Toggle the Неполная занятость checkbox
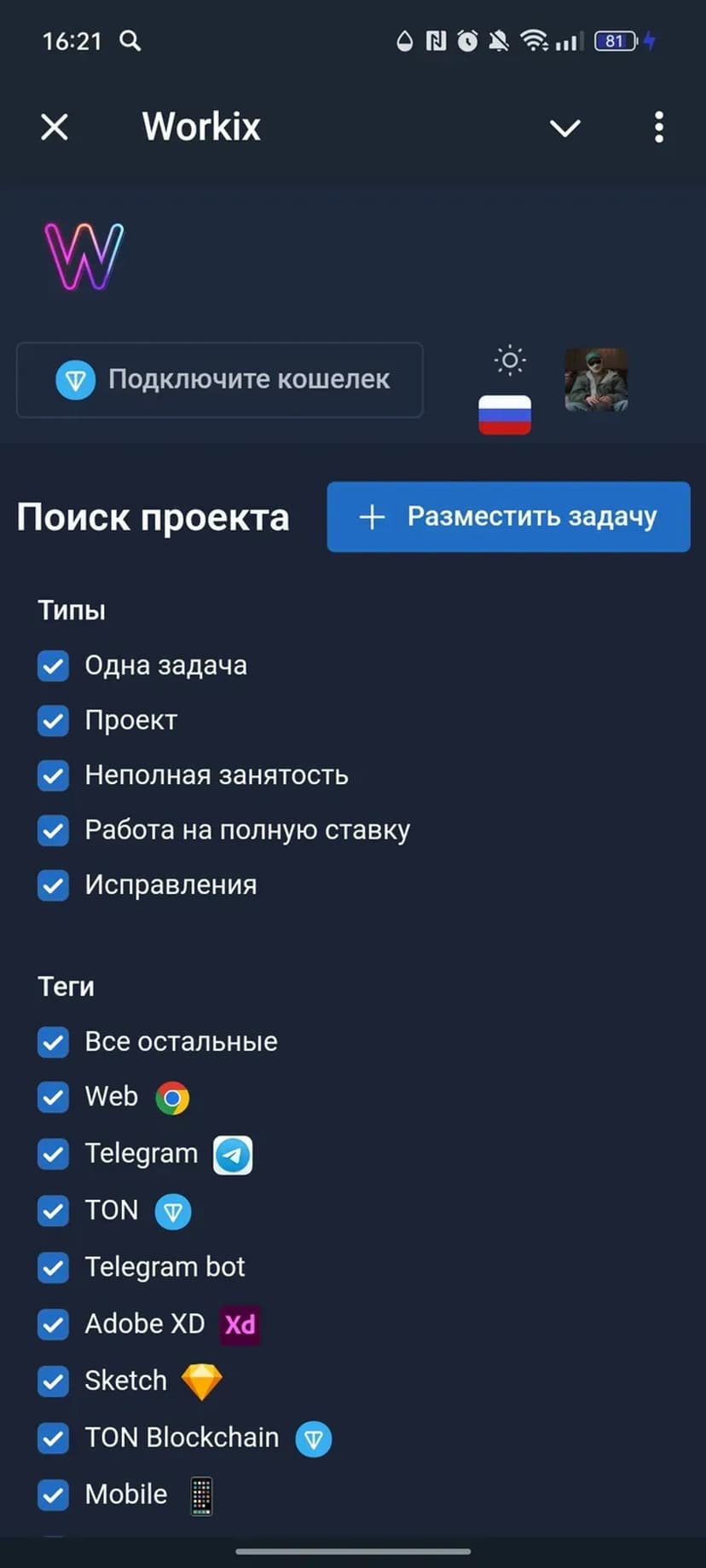The width and height of the screenshot is (706, 1568). tap(54, 775)
